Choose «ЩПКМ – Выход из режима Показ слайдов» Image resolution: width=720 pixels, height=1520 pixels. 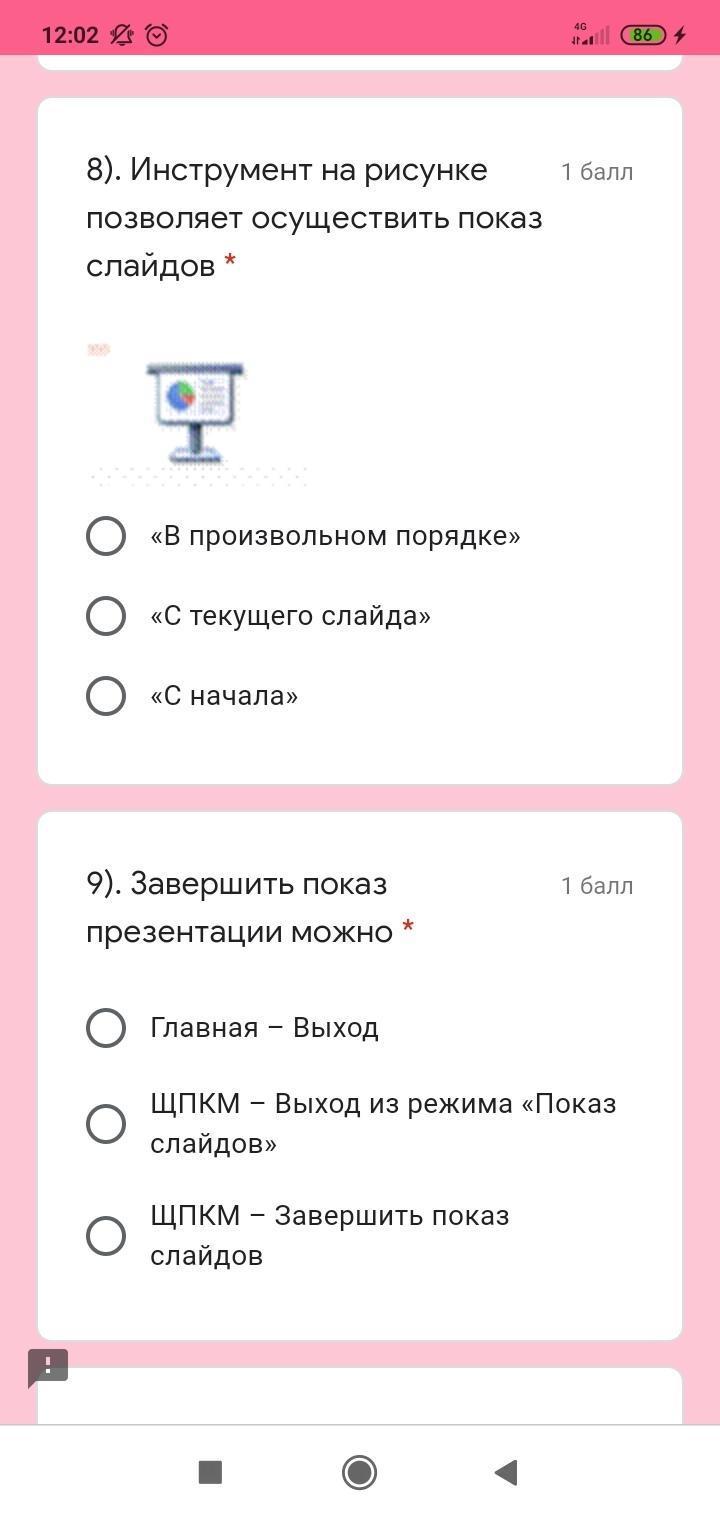click(x=106, y=1124)
